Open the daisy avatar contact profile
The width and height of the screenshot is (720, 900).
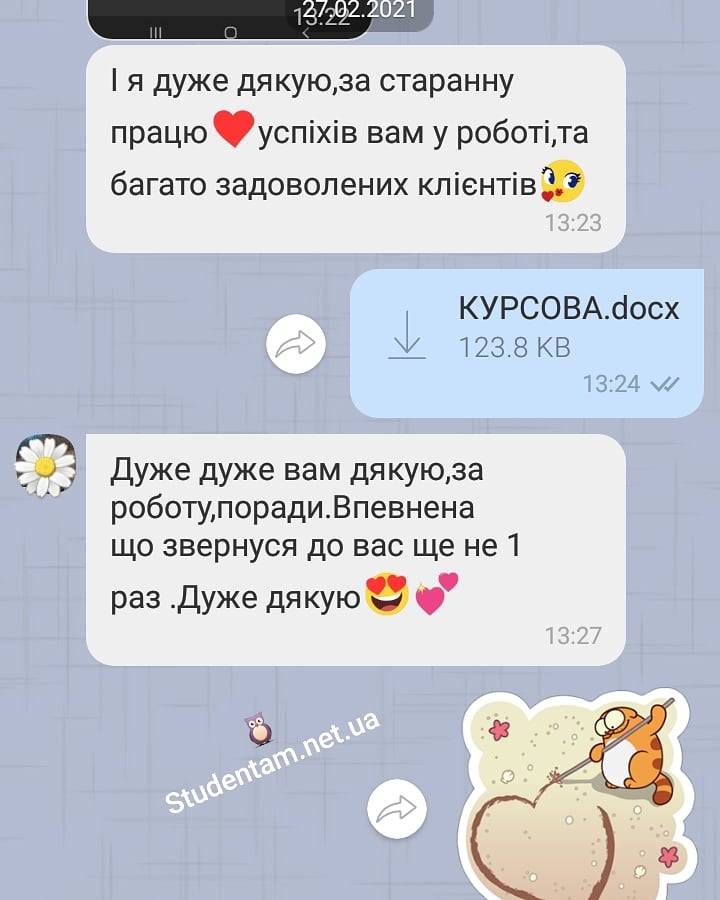click(x=45, y=465)
